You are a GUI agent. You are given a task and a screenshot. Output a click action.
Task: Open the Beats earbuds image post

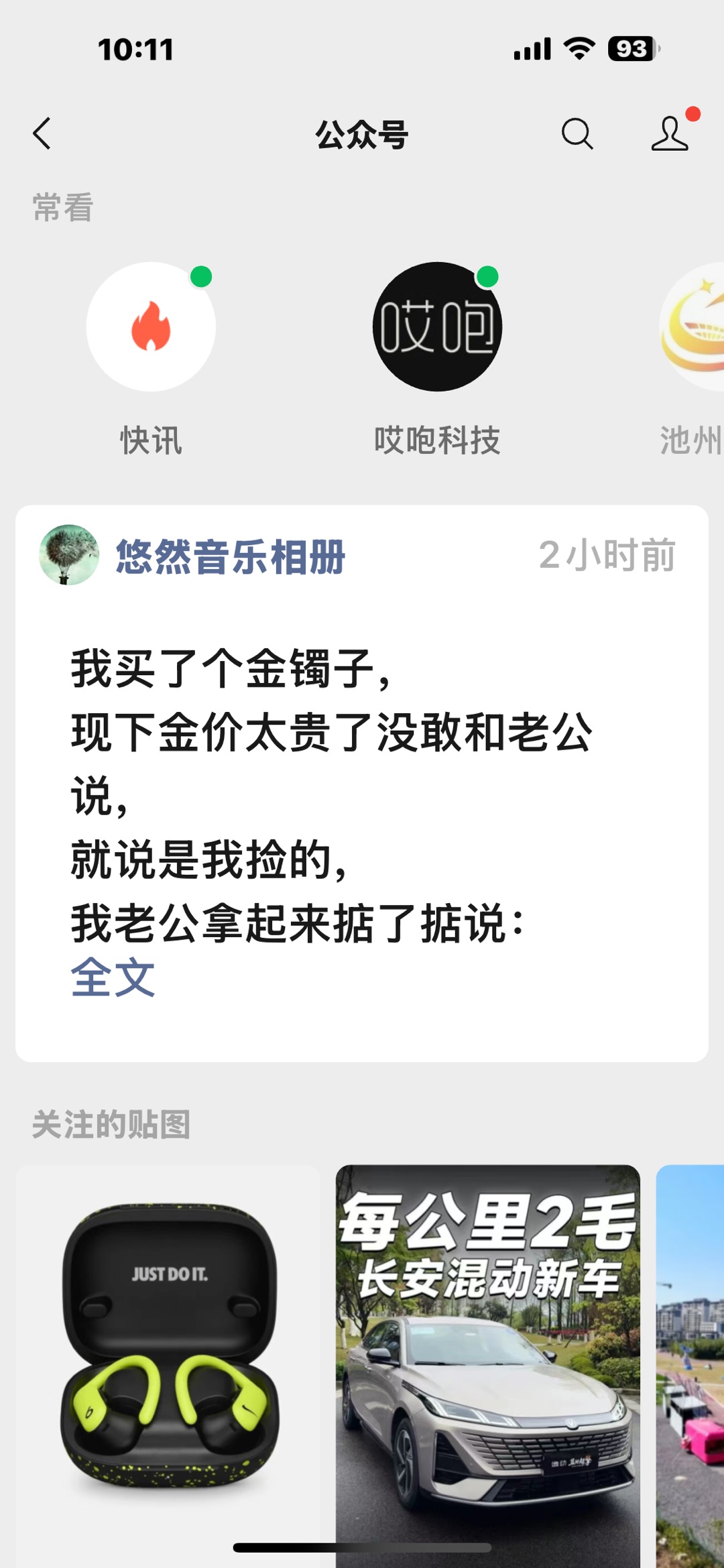point(168,1361)
